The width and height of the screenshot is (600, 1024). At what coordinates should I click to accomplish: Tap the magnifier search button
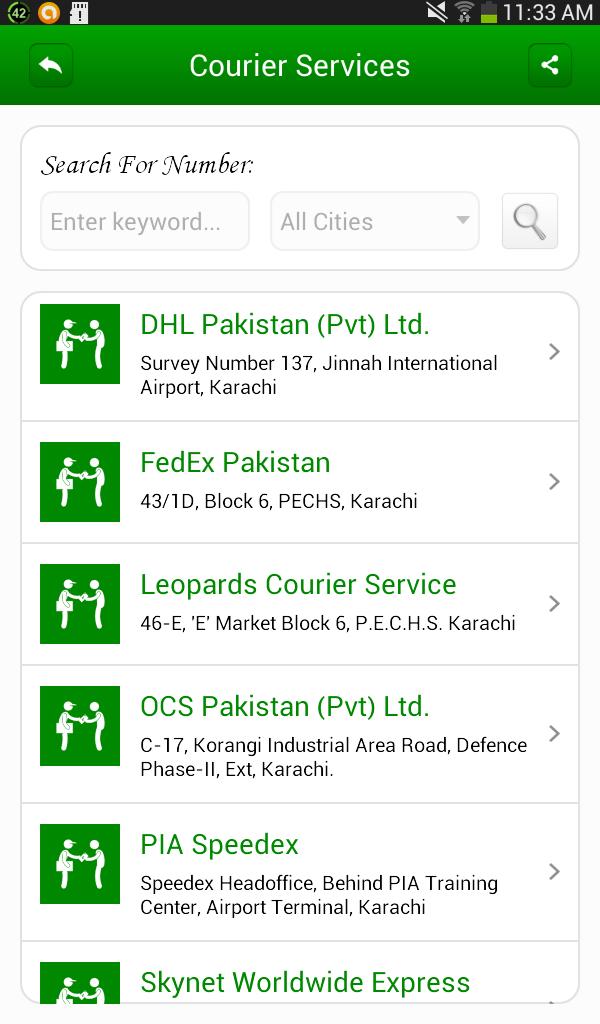tap(529, 221)
